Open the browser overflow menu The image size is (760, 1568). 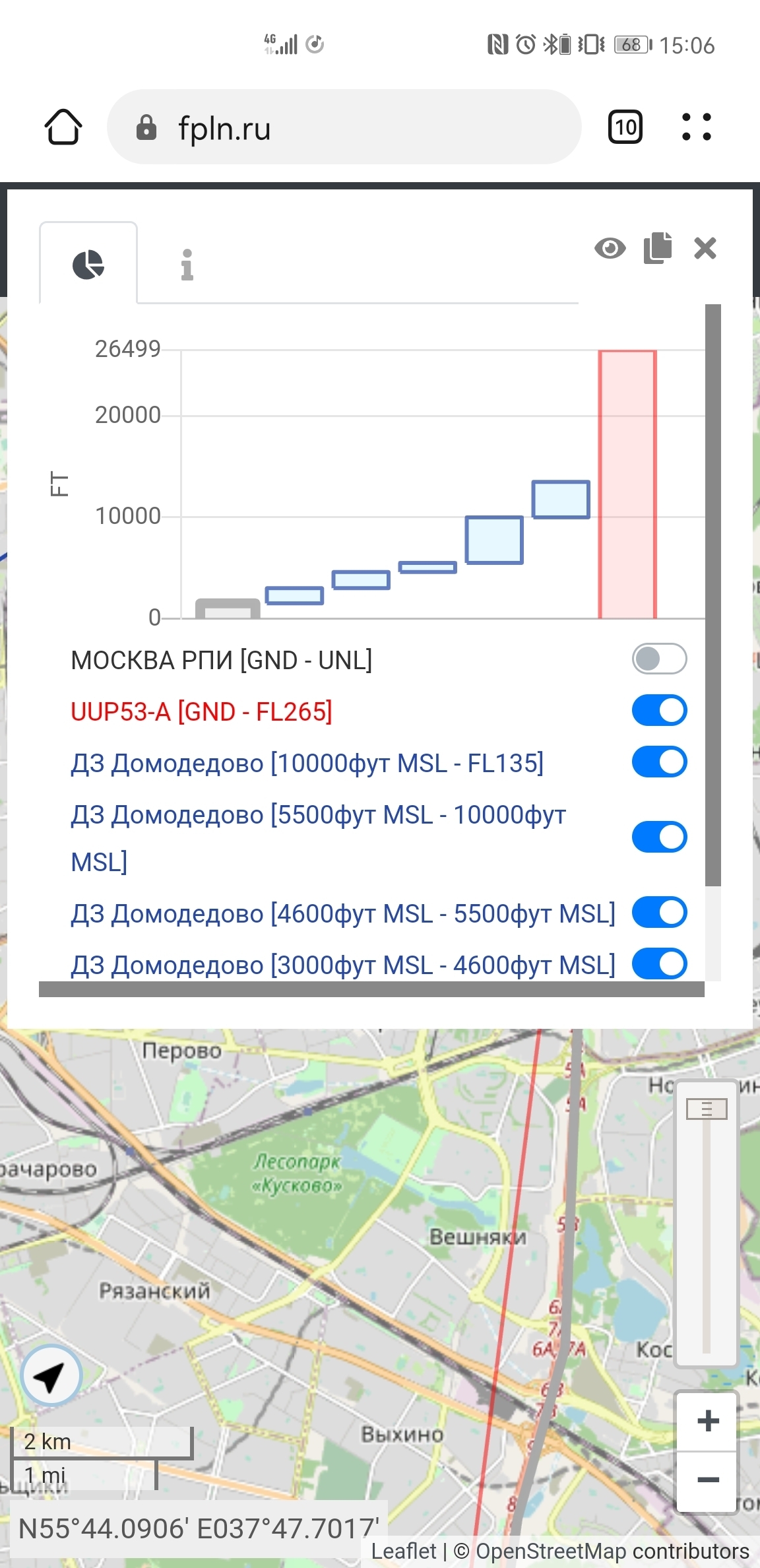tap(696, 127)
